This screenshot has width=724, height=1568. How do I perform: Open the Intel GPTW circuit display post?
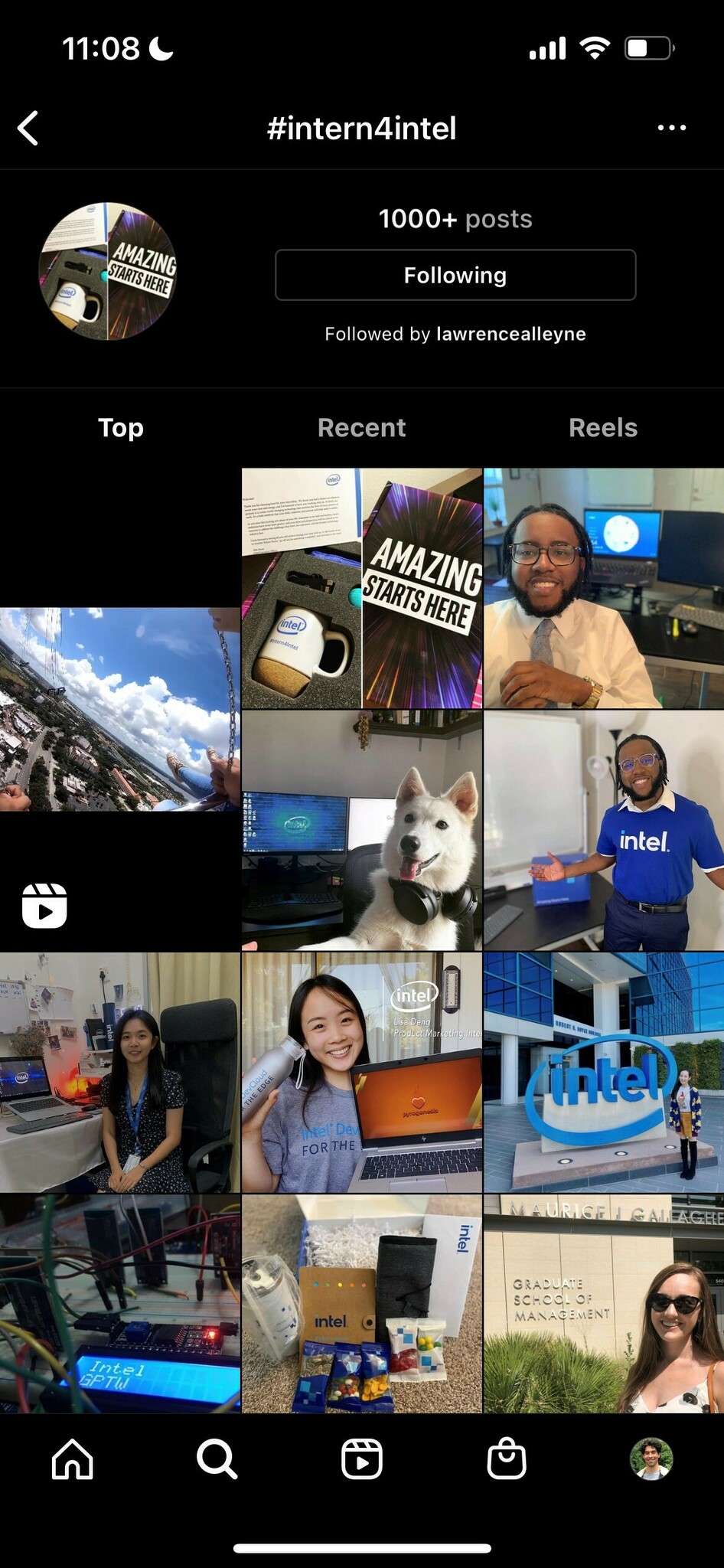click(120, 1303)
